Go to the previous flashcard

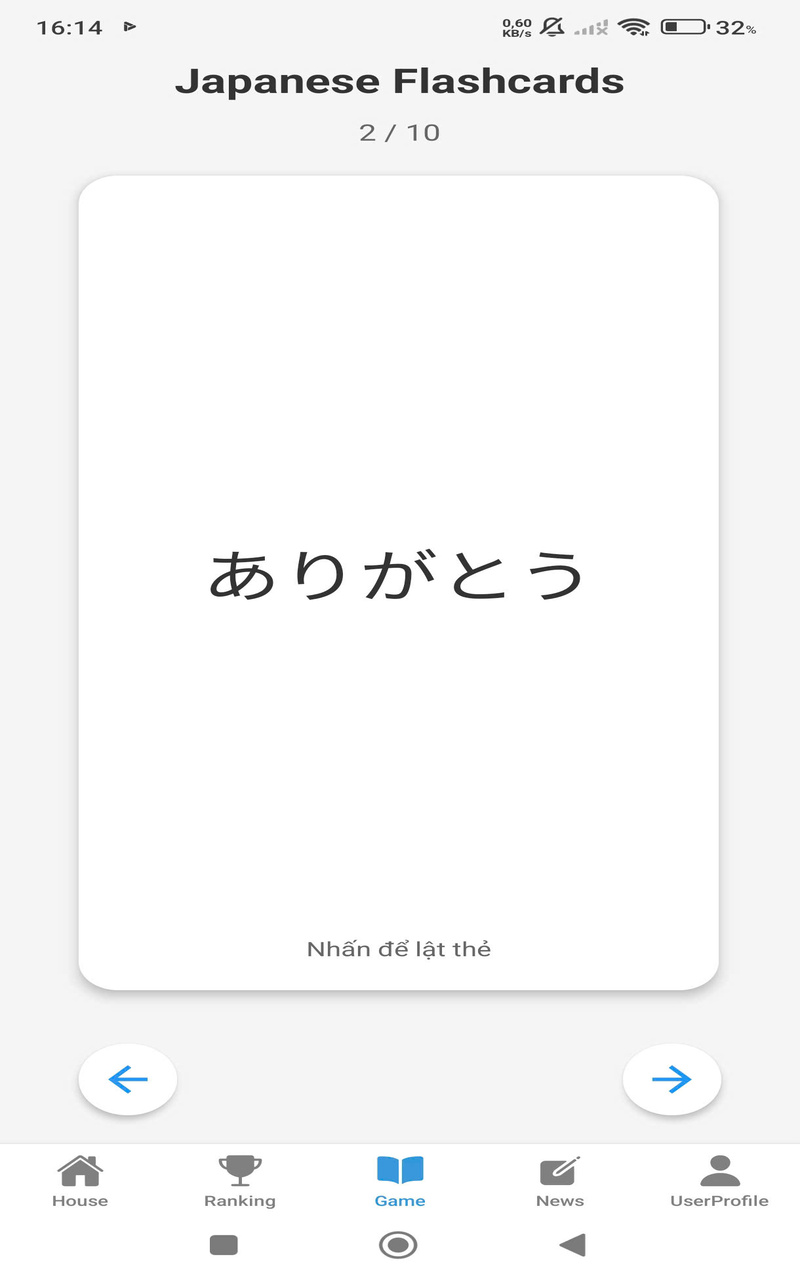pos(128,1079)
